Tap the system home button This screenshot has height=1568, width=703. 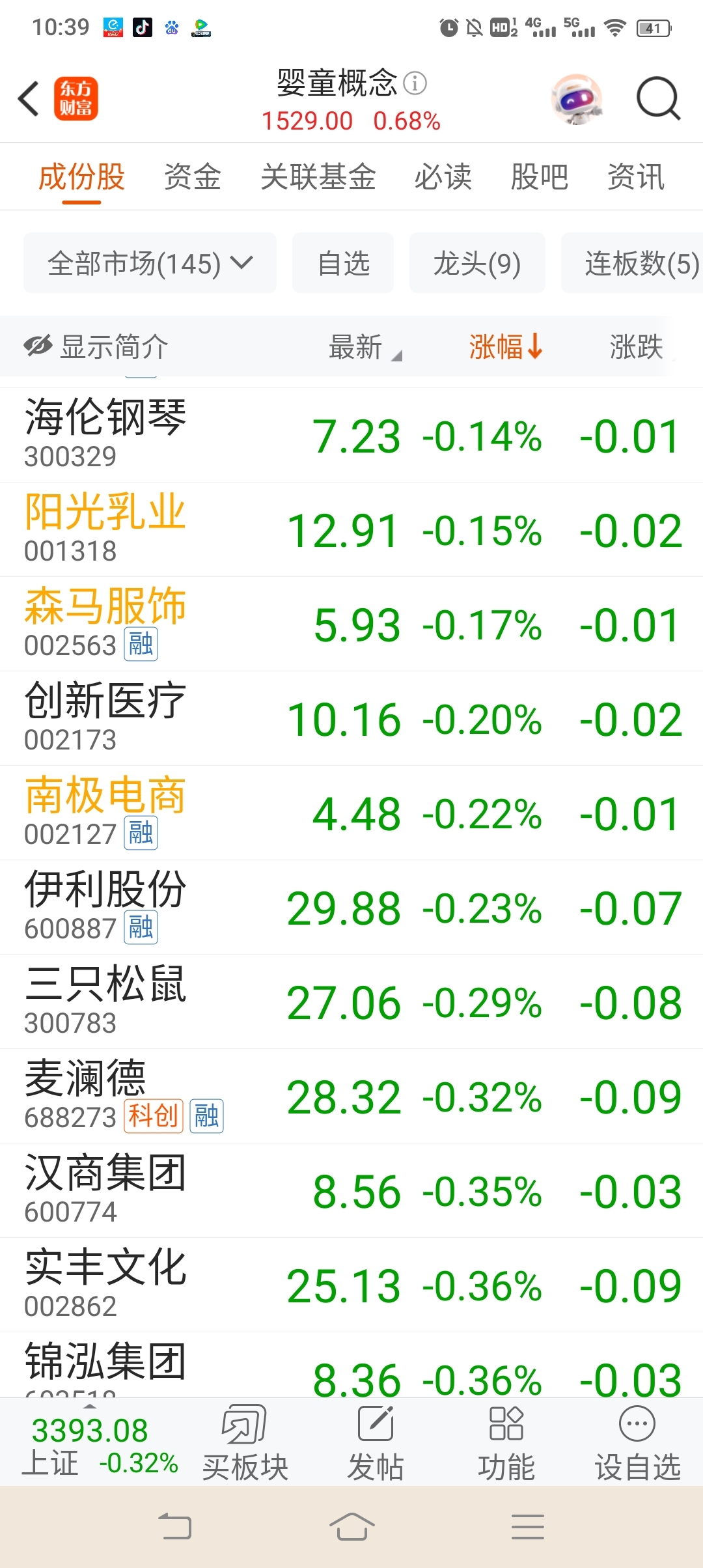point(351,1526)
